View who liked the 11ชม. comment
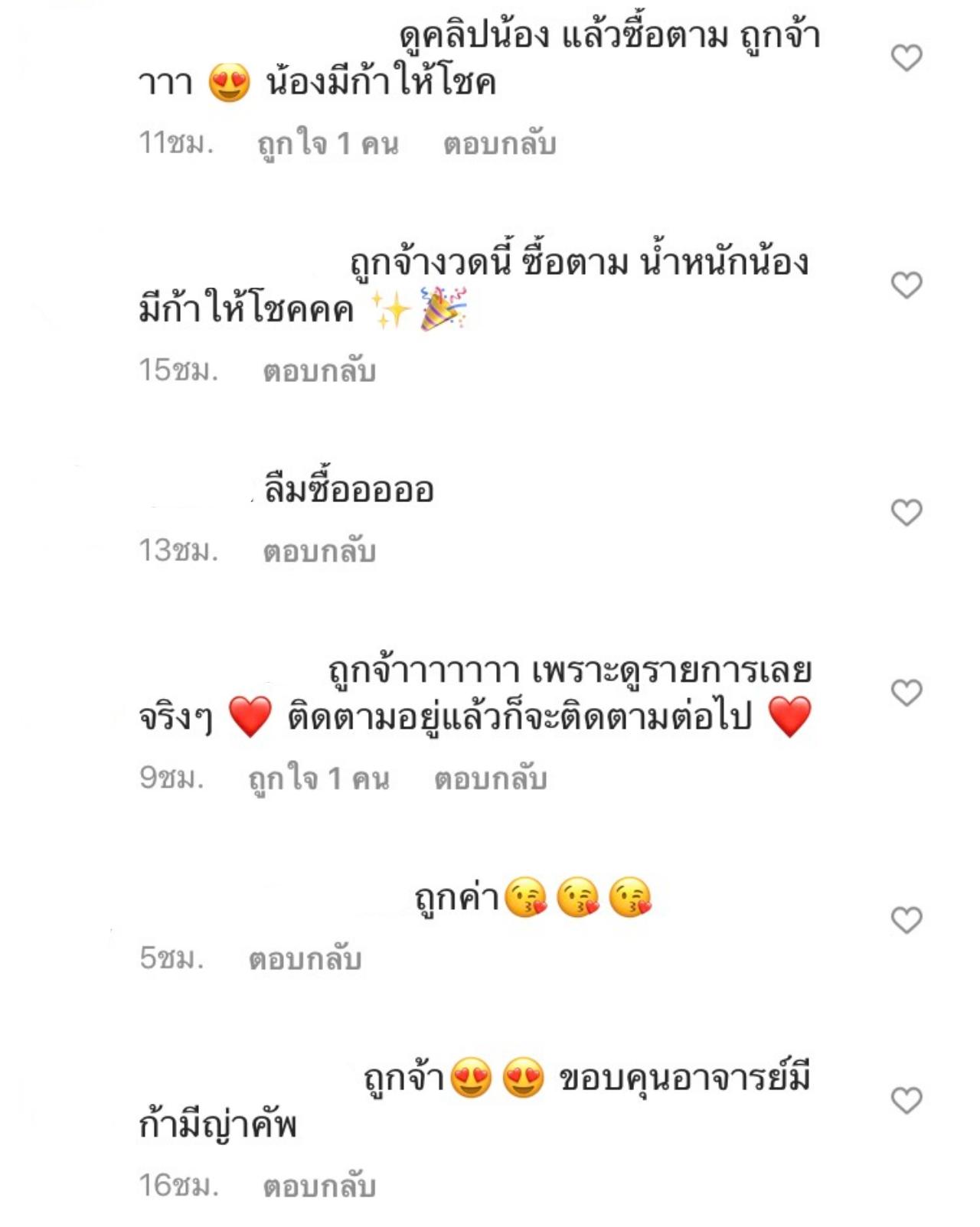Image resolution: width=980 pixels, height=1227 pixels. [x=328, y=144]
